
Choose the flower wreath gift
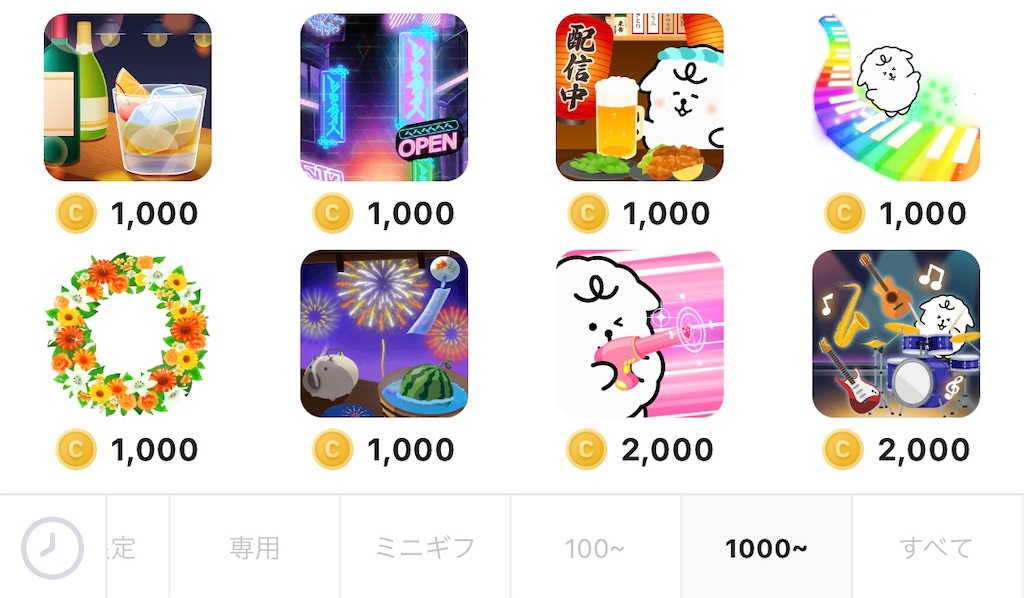pyautogui.click(x=127, y=334)
